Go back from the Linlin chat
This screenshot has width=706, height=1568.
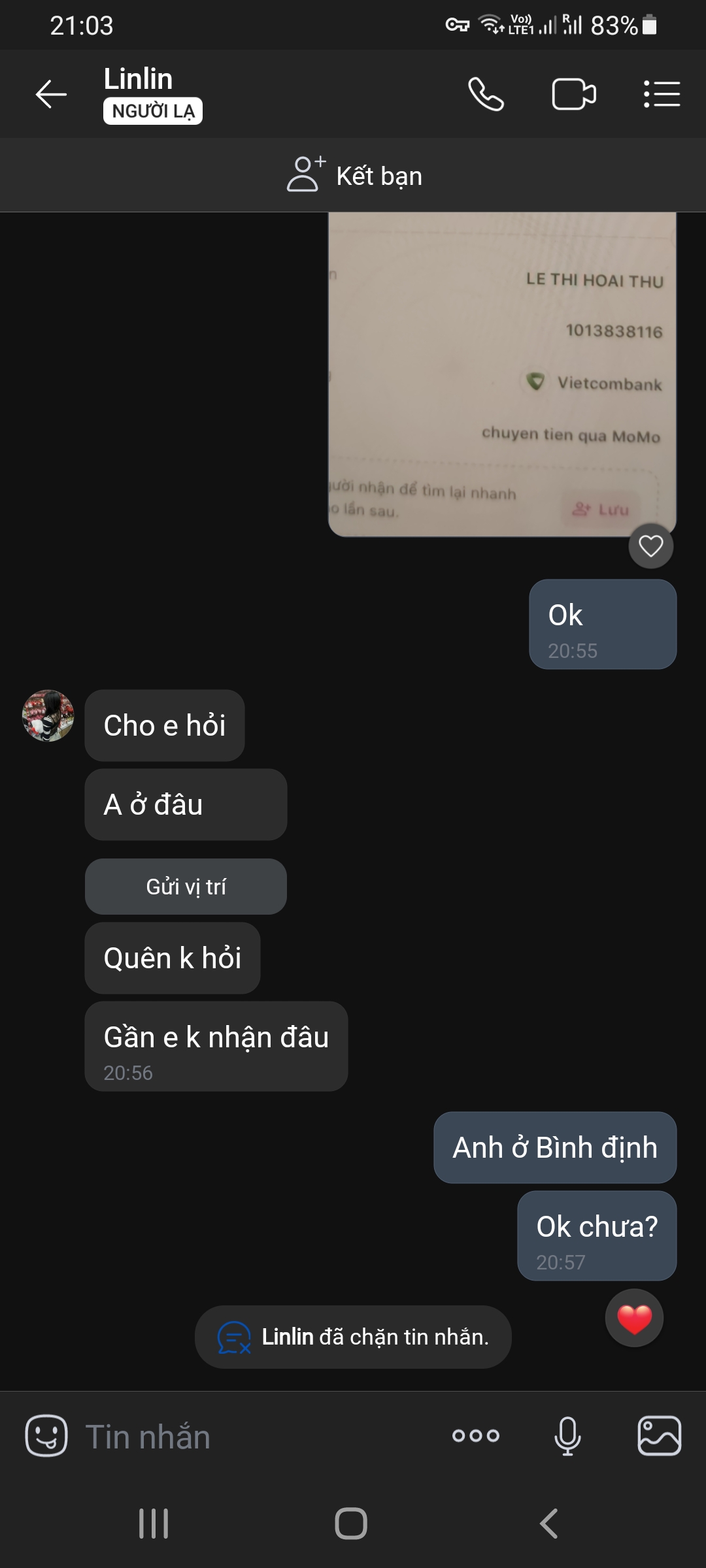tap(51, 94)
